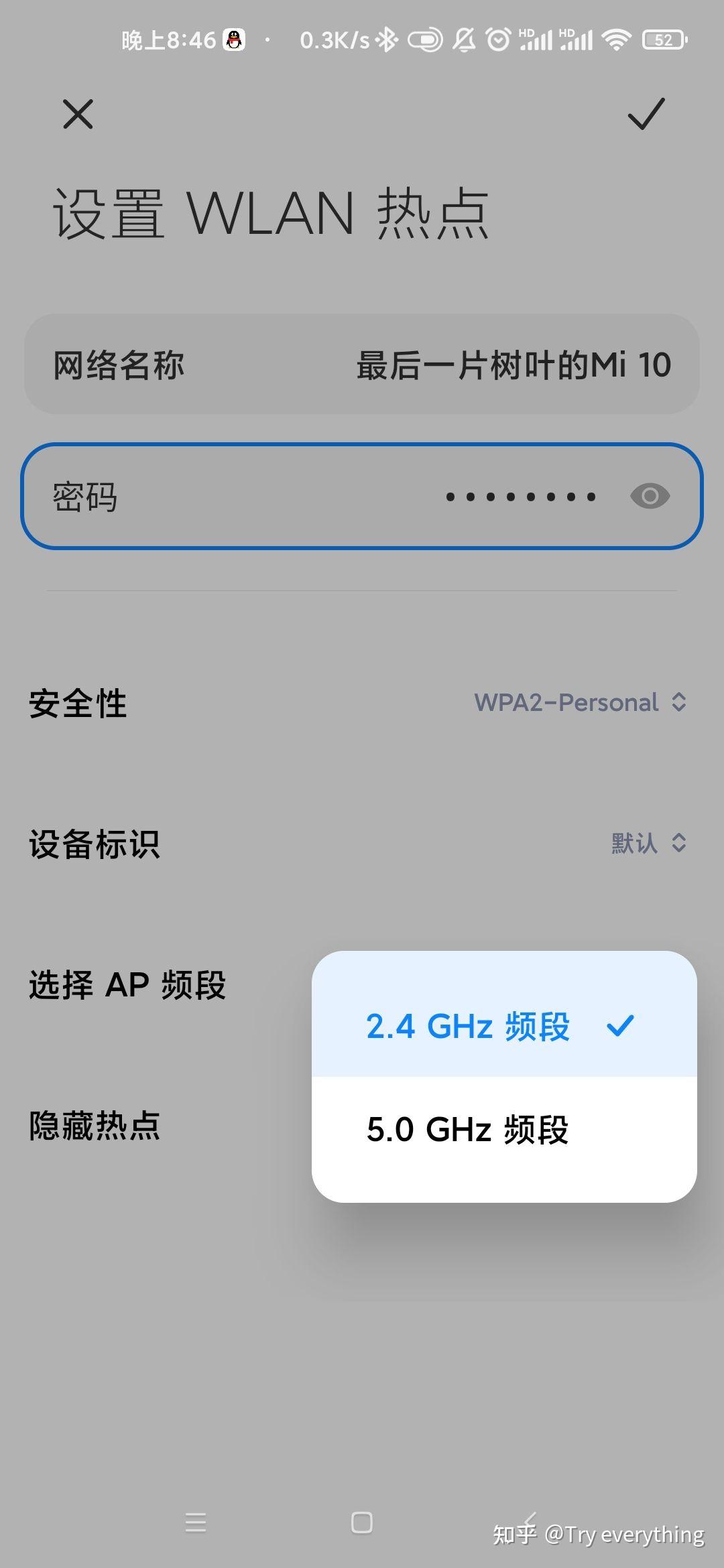The height and width of the screenshot is (1568, 724).
Task: Close the WLAN hotspot setup screen
Action: [78, 114]
